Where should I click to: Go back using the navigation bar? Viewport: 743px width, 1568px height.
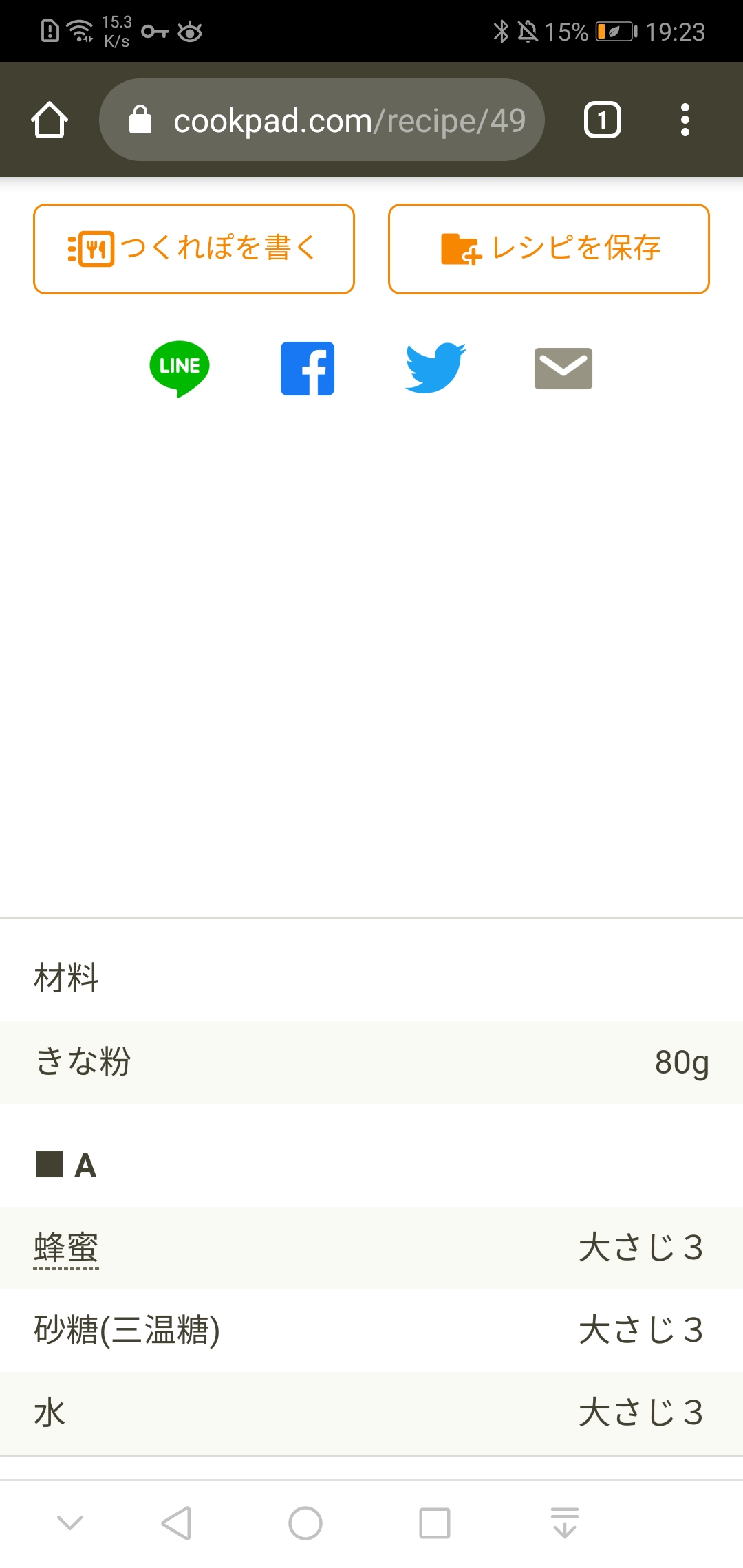[176, 1523]
